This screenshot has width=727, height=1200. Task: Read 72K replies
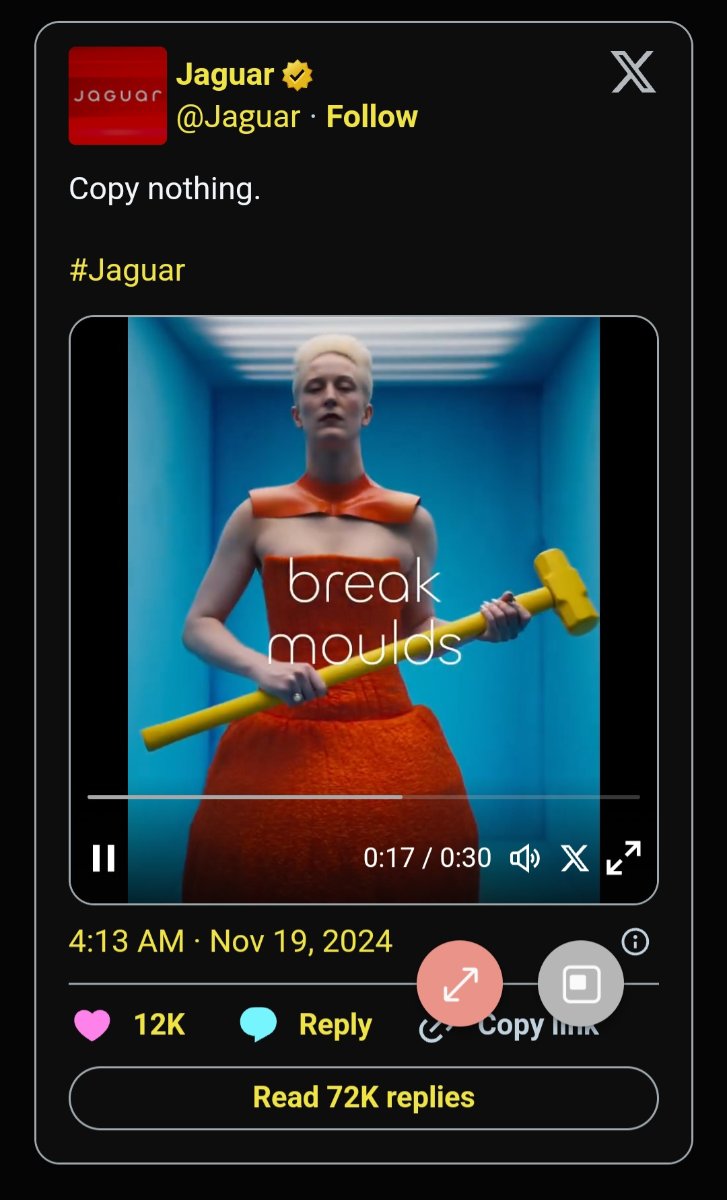pyautogui.click(x=363, y=1097)
